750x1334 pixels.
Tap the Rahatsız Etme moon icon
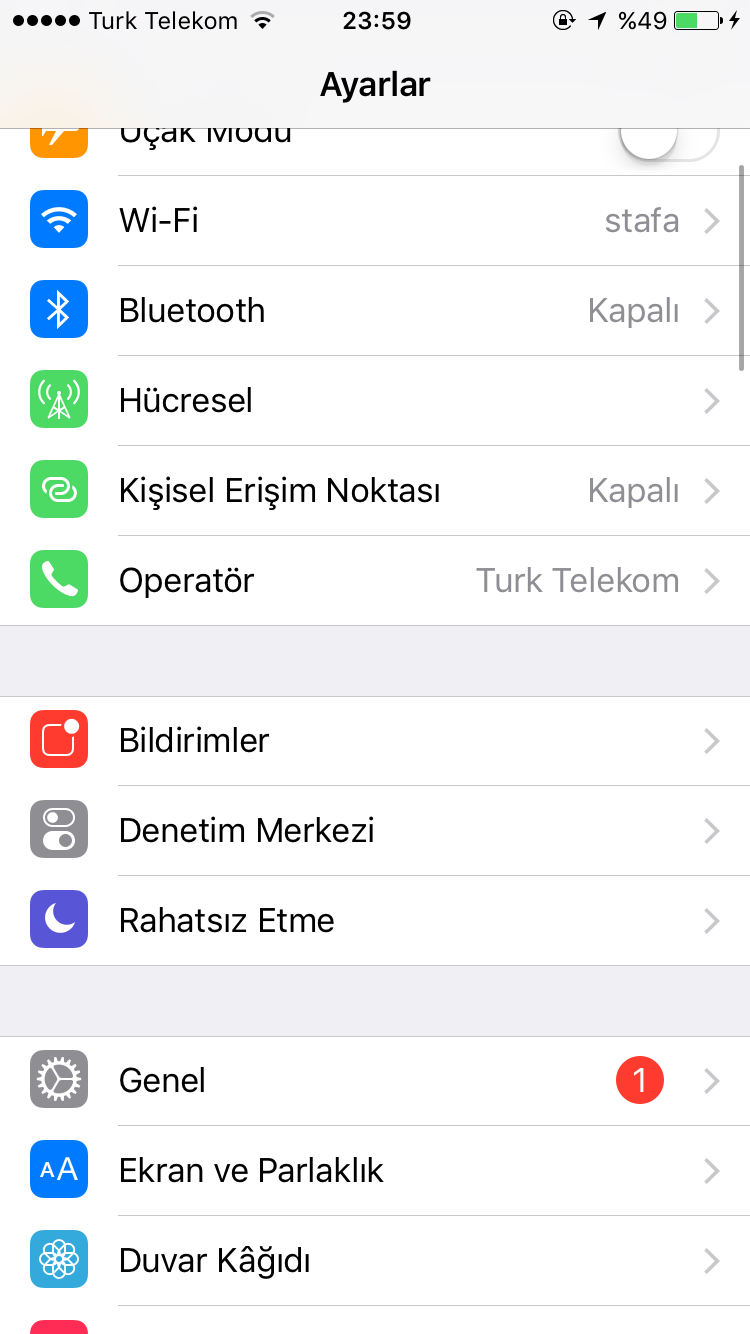[x=58, y=919]
